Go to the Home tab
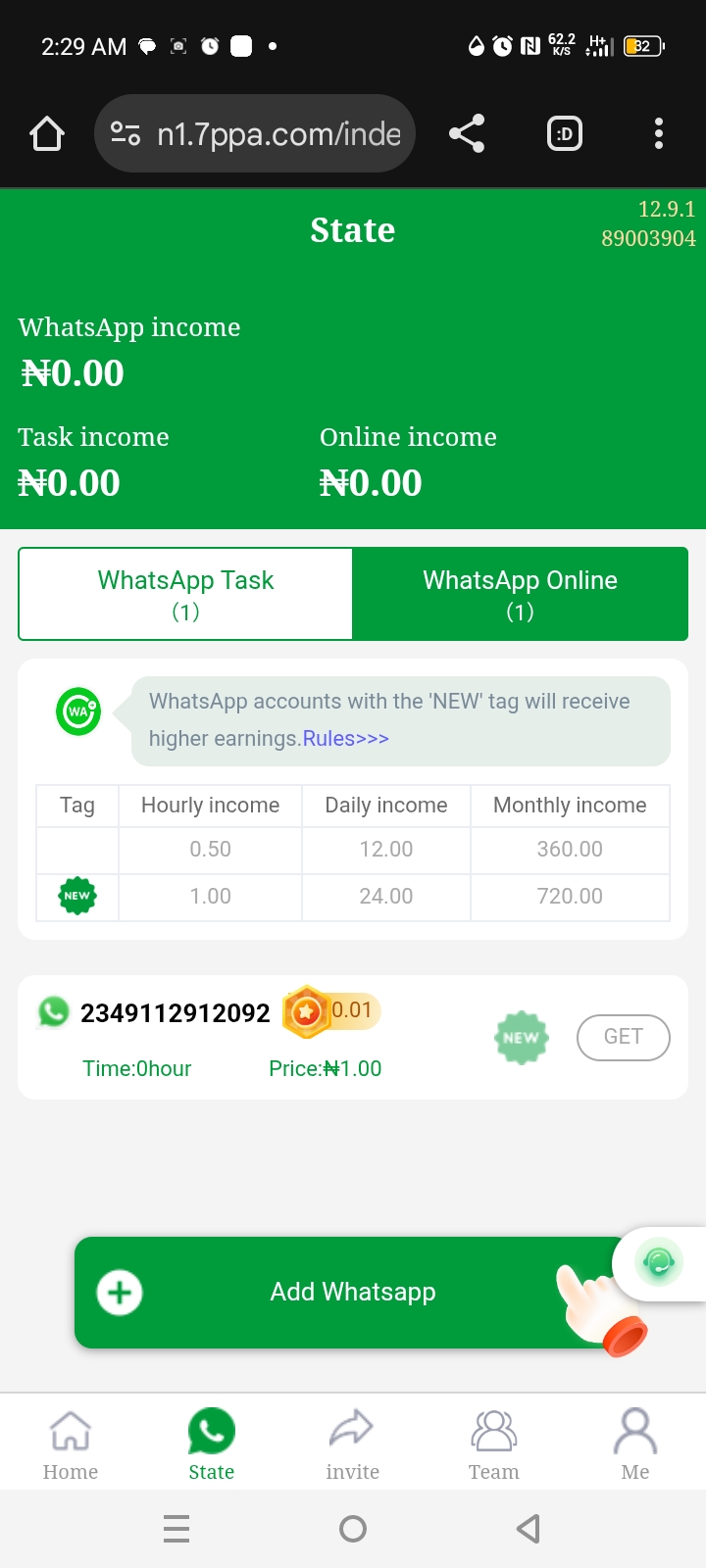706x1568 pixels. click(71, 1445)
